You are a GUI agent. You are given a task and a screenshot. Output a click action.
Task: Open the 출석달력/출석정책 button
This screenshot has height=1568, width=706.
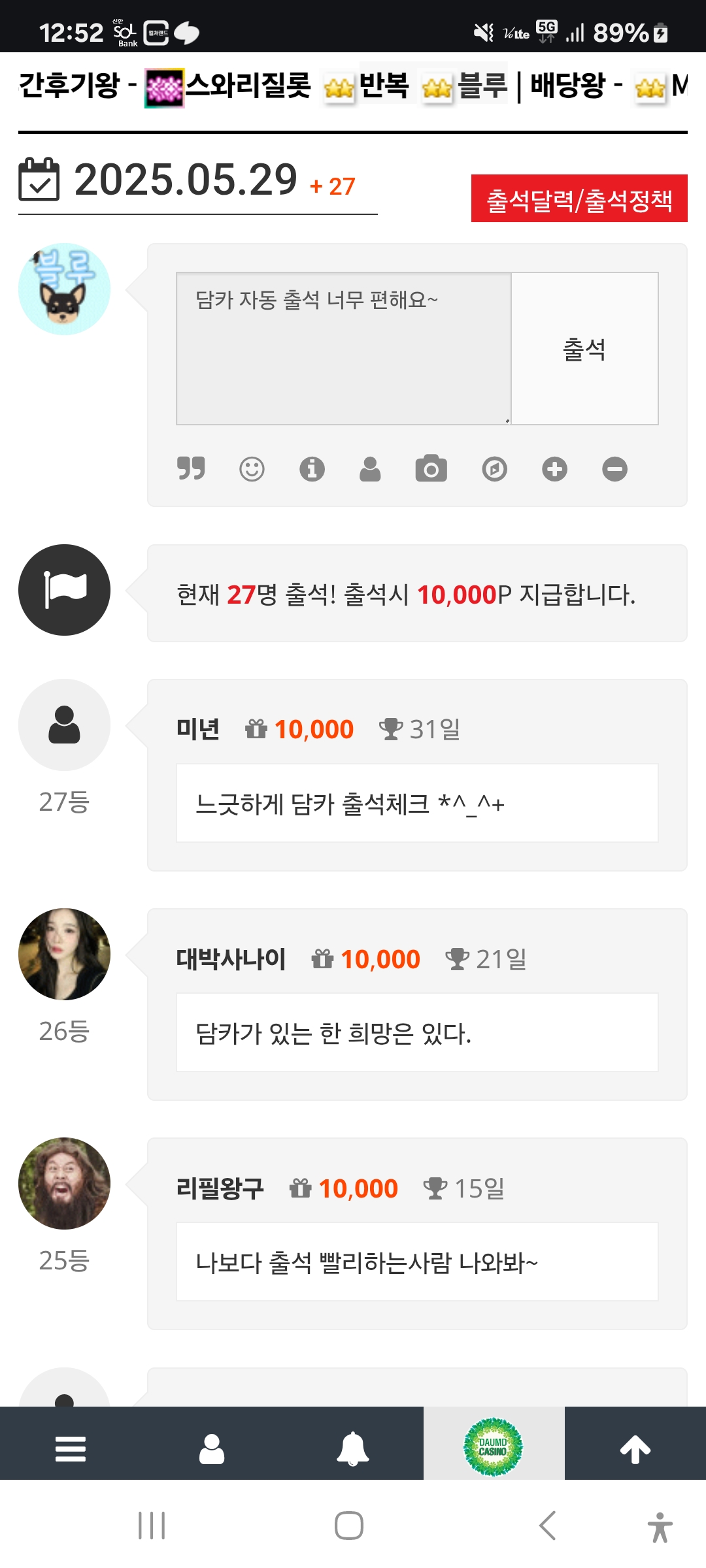(579, 199)
